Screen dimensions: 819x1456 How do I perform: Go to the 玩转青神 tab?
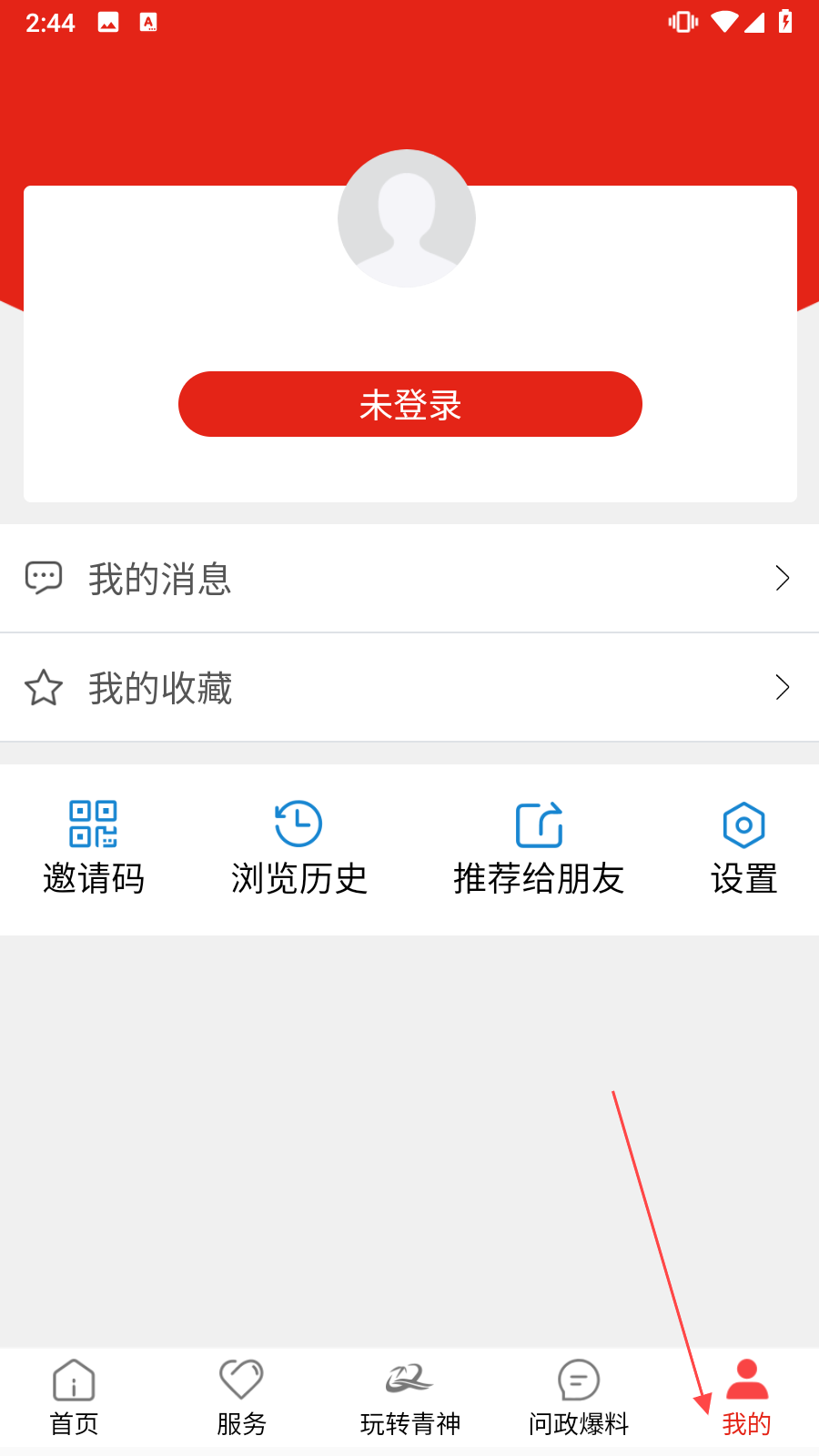pyautogui.click(x=409, y=1399)
